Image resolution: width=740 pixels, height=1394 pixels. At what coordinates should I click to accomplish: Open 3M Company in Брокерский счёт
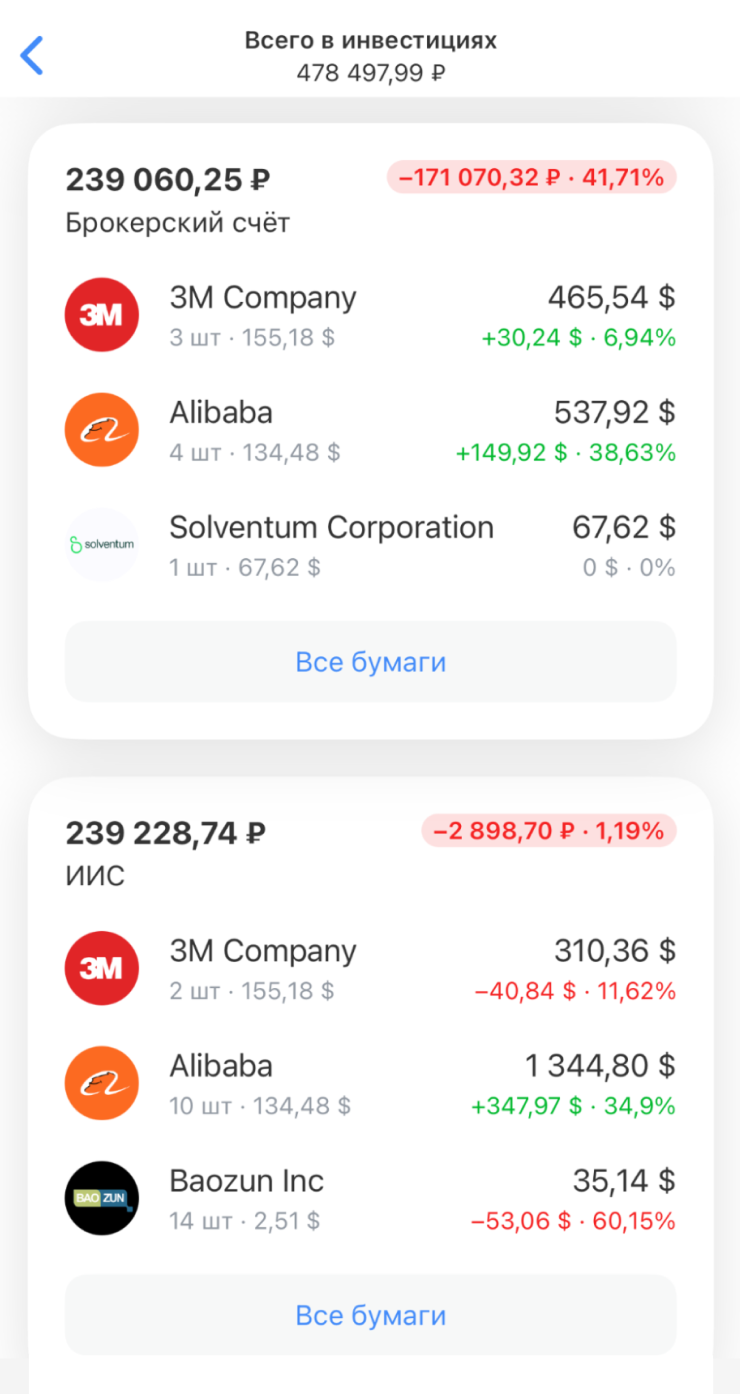pos(370,315)
